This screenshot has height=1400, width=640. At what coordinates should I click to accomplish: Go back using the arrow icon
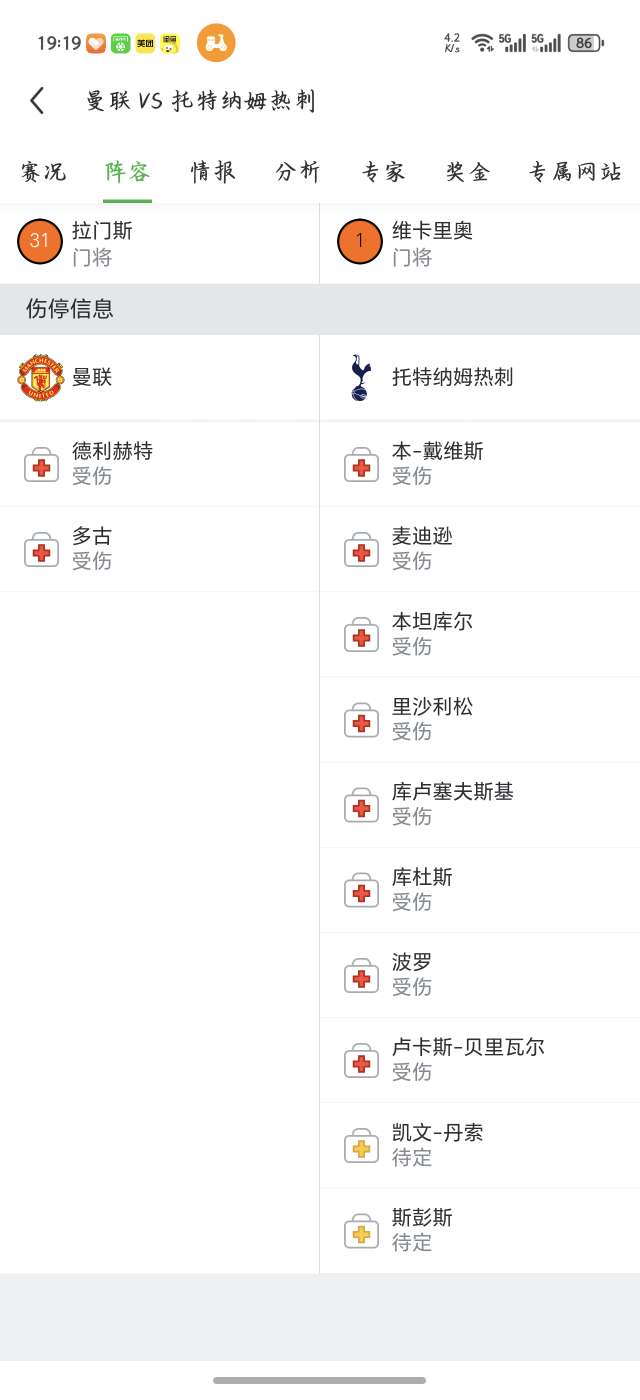pyautogui.click(x=38, y=101)
